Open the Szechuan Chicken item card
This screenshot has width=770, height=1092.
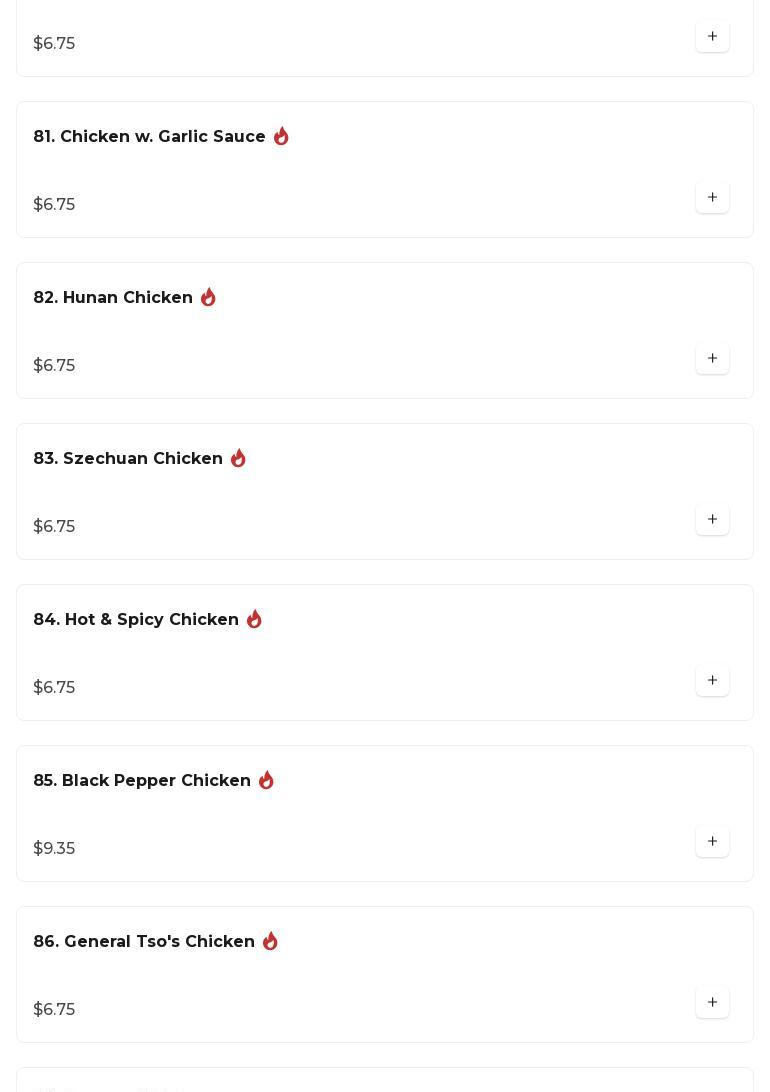pyautogui.click(x=128, y=459)
